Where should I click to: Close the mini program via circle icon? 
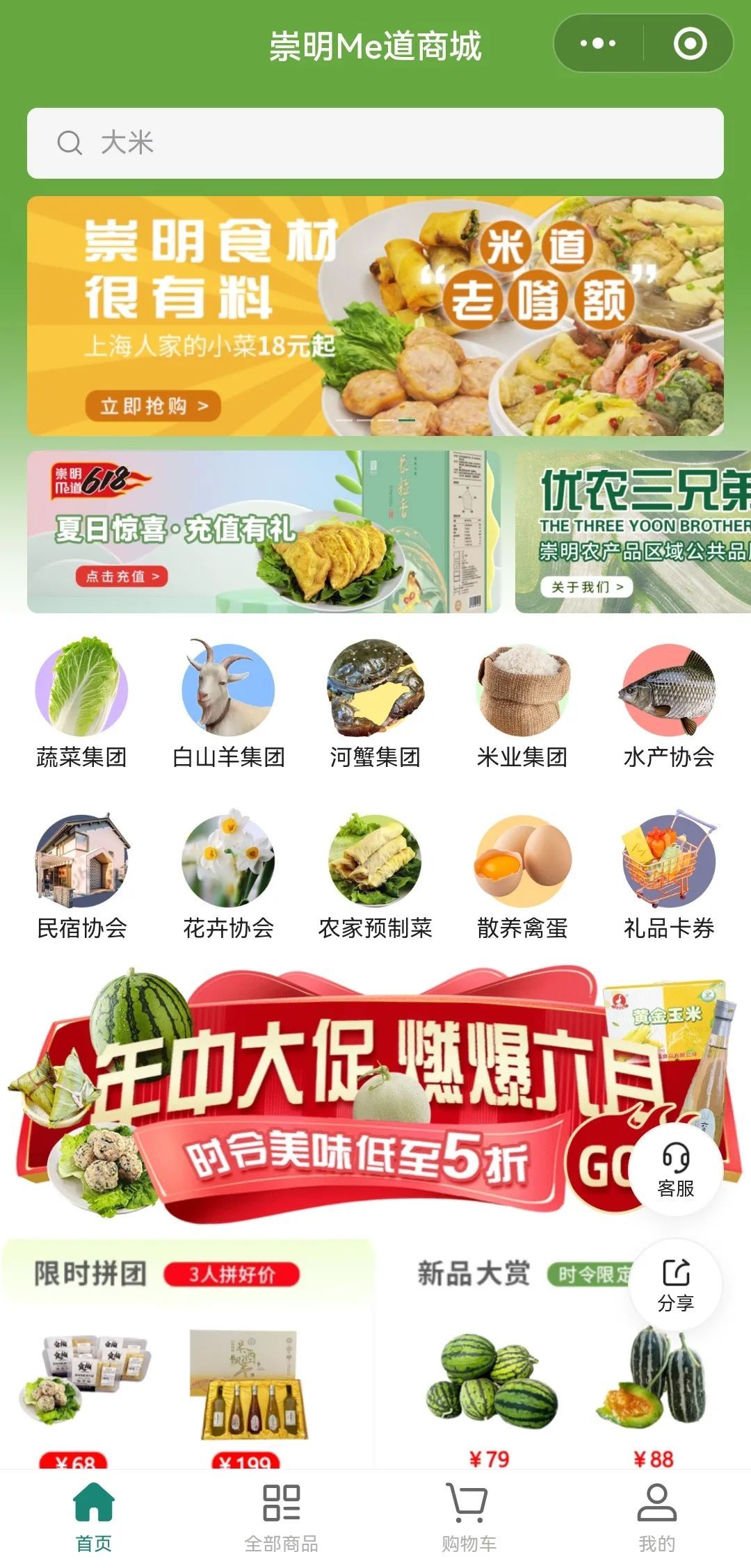pos(690,44)
